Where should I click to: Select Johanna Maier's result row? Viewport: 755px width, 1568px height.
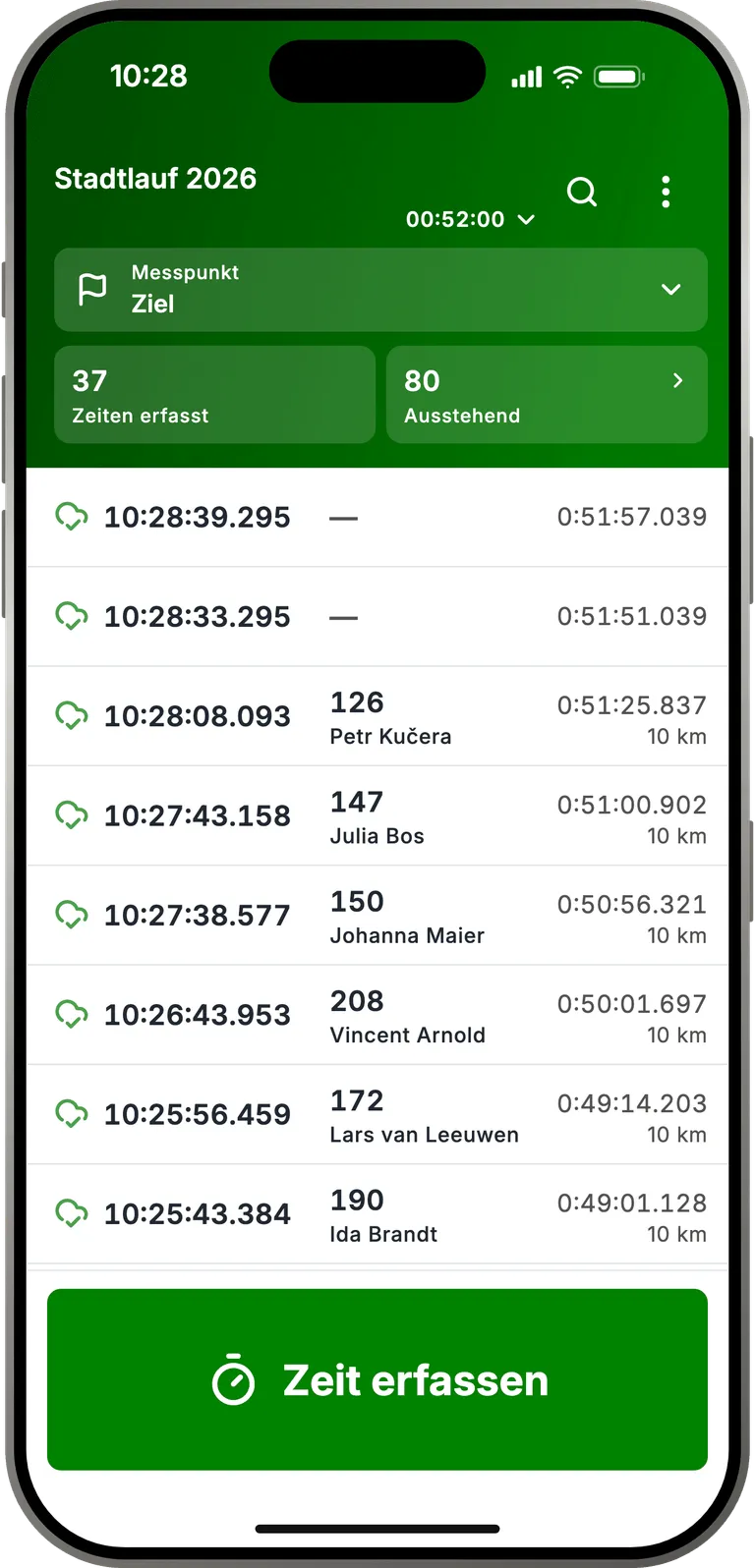[377, 916]
